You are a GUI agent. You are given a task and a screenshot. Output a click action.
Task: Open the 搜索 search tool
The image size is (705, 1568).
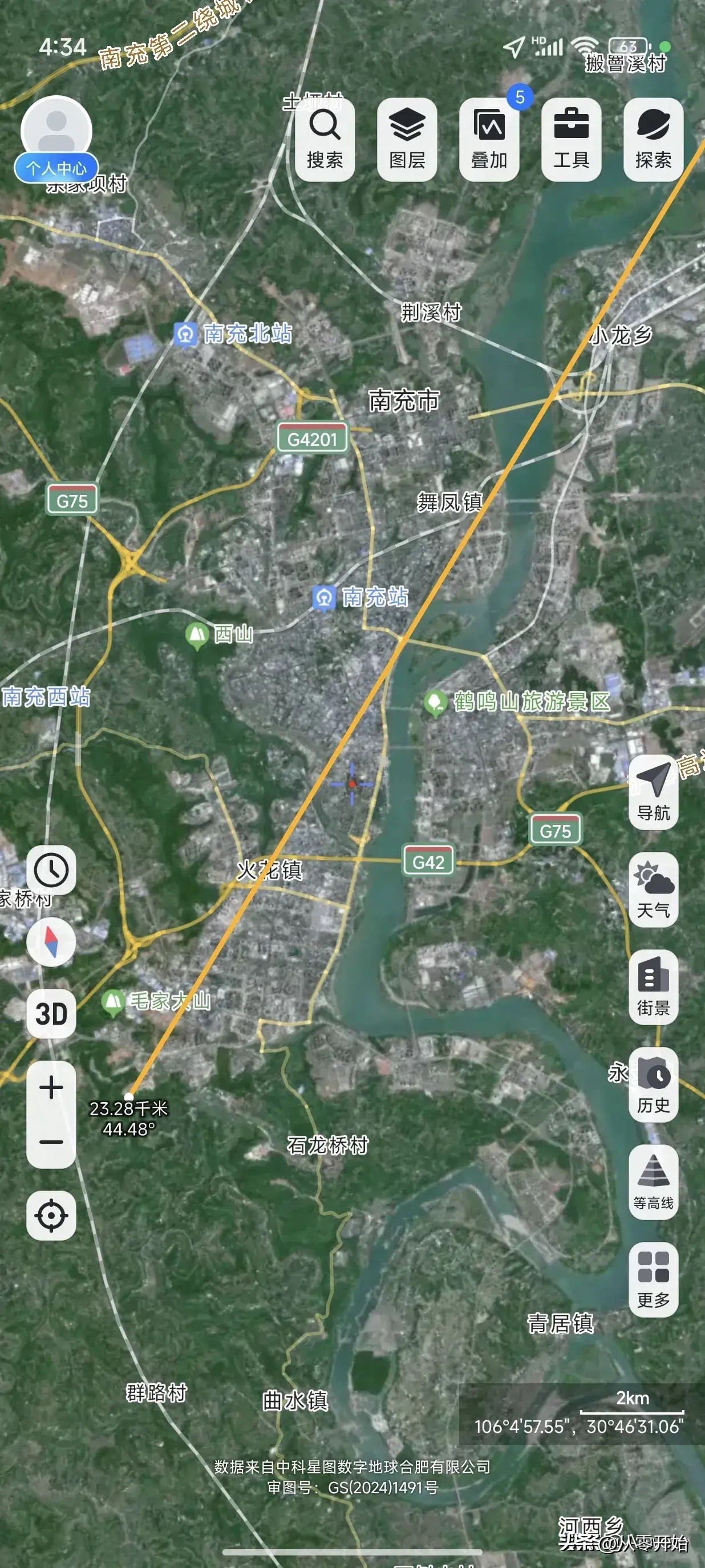(x=325, y=139)
